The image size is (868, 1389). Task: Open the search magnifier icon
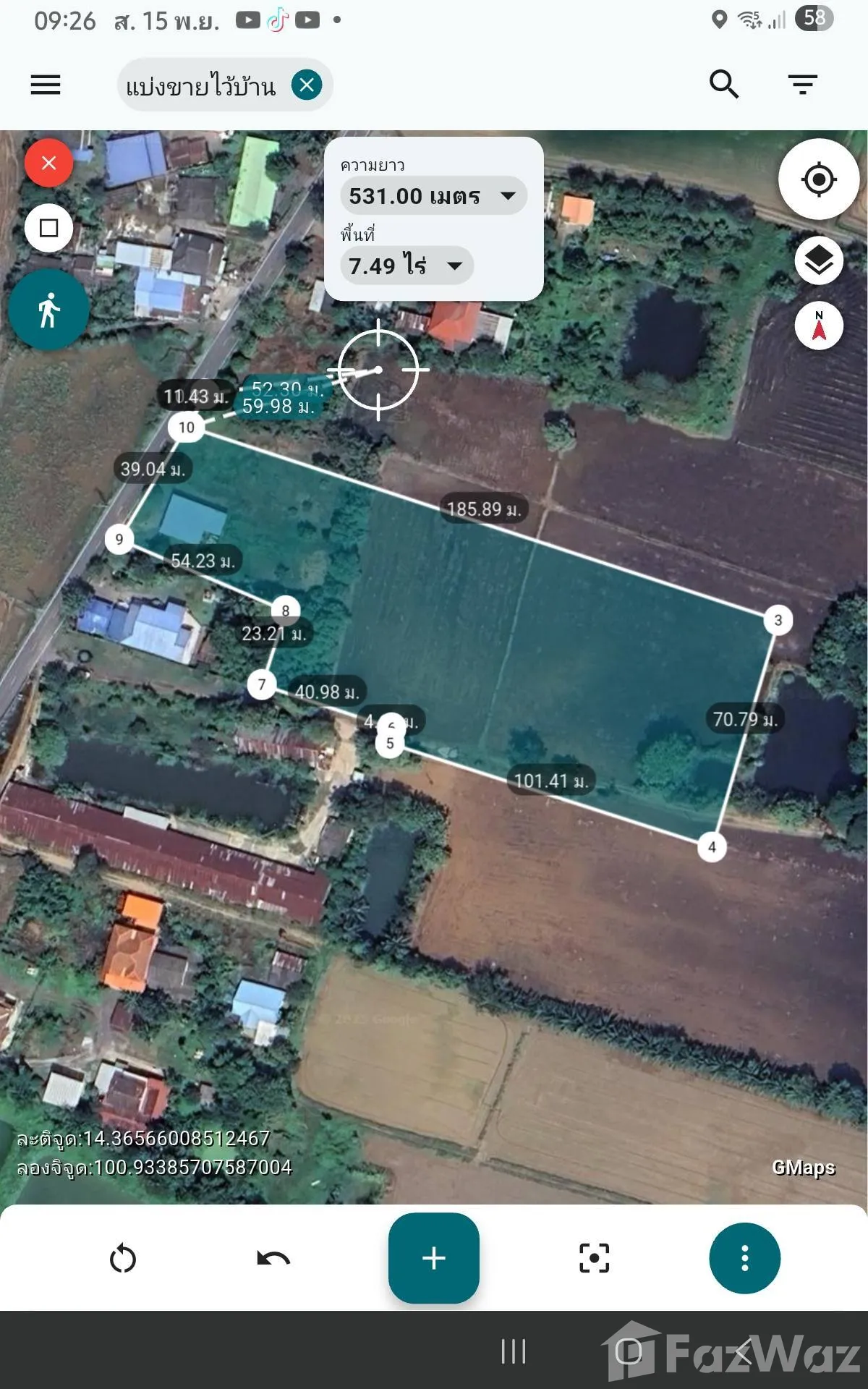tap(723, 85)
